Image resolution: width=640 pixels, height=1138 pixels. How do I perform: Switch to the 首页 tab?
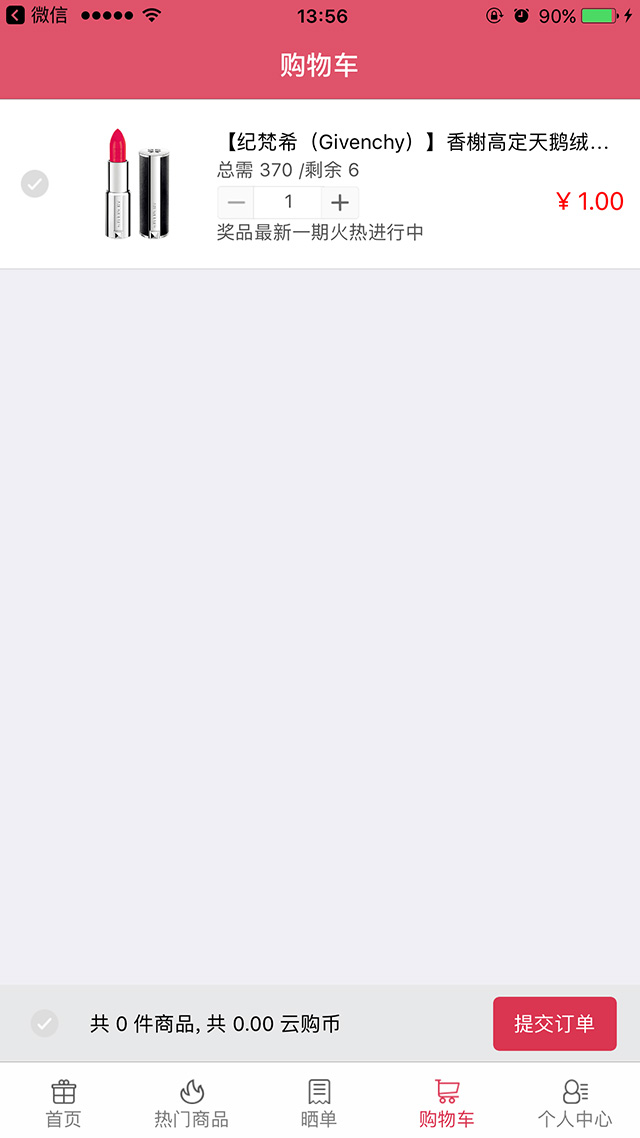click(64, 1103)
